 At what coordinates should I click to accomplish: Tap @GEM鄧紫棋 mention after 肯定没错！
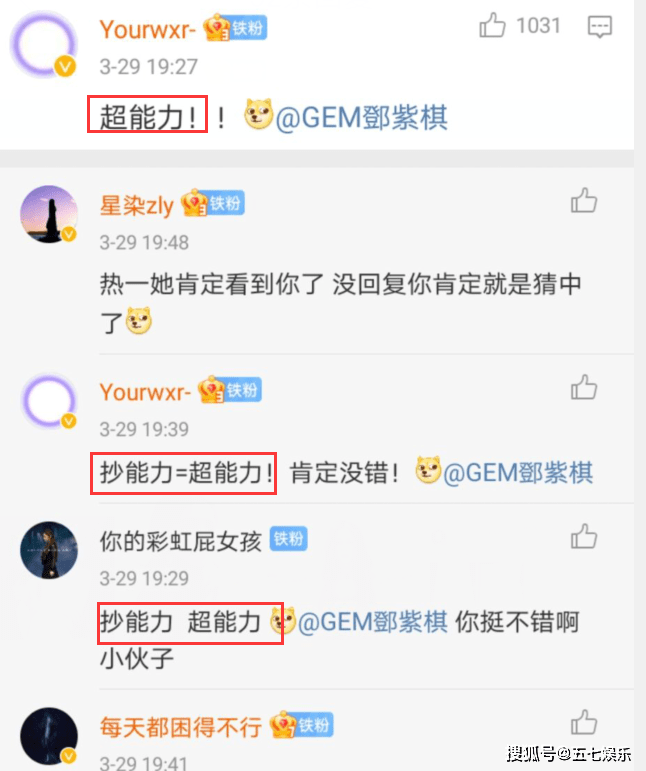coord(518,472)
